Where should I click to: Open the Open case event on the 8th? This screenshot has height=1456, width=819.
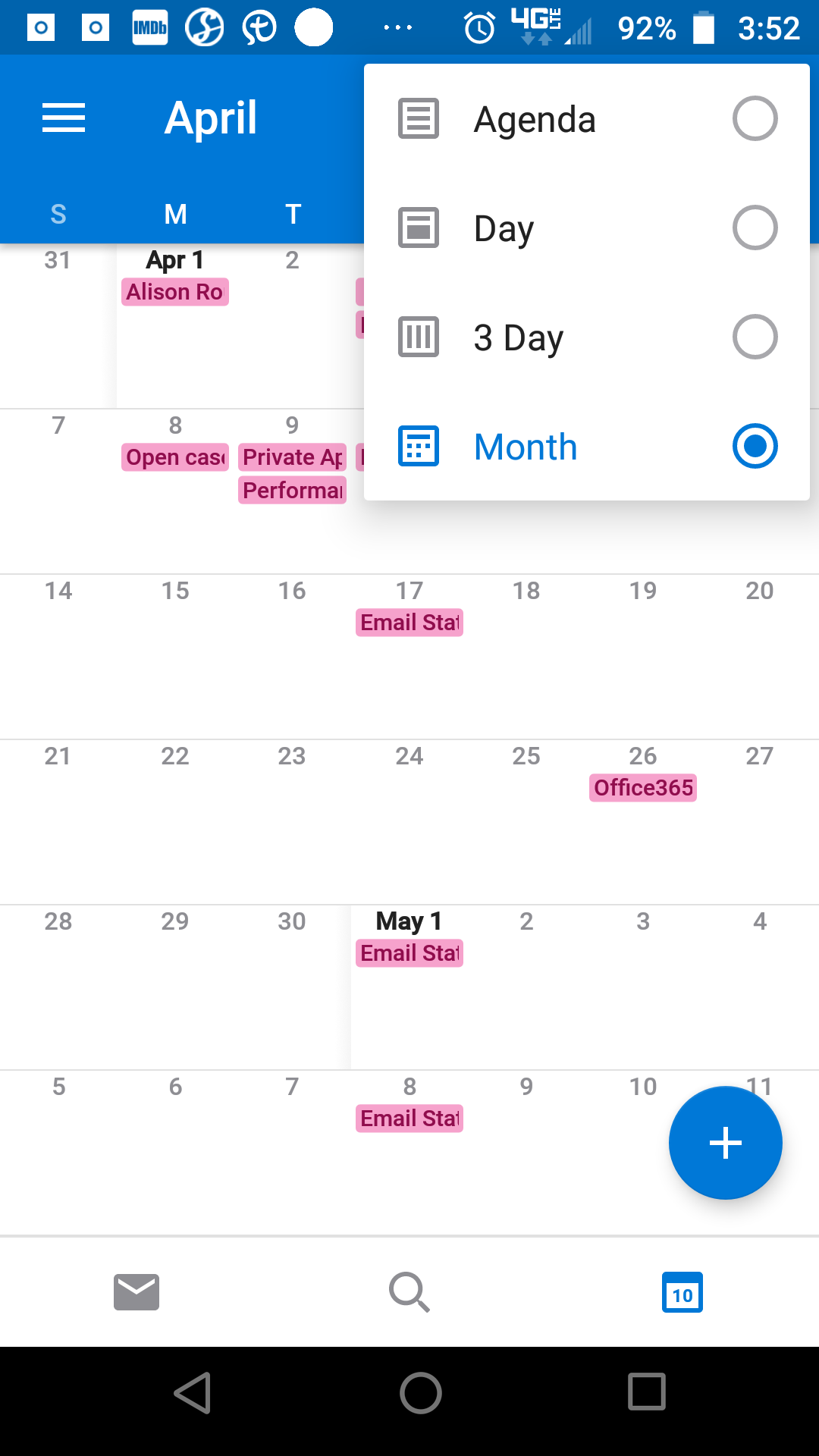175,457
